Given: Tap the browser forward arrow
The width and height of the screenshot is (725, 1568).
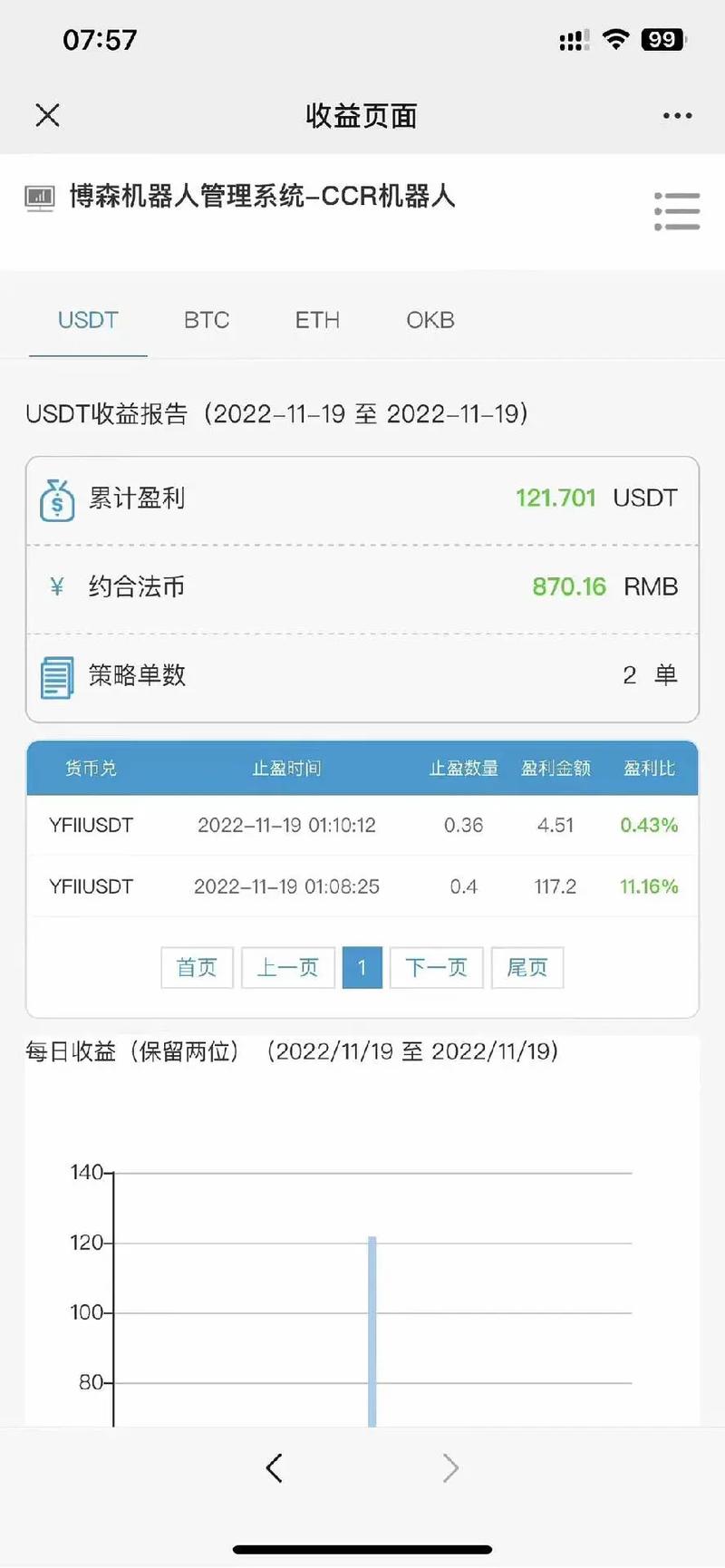Looking at the screenshot, I should (450, 1467).
